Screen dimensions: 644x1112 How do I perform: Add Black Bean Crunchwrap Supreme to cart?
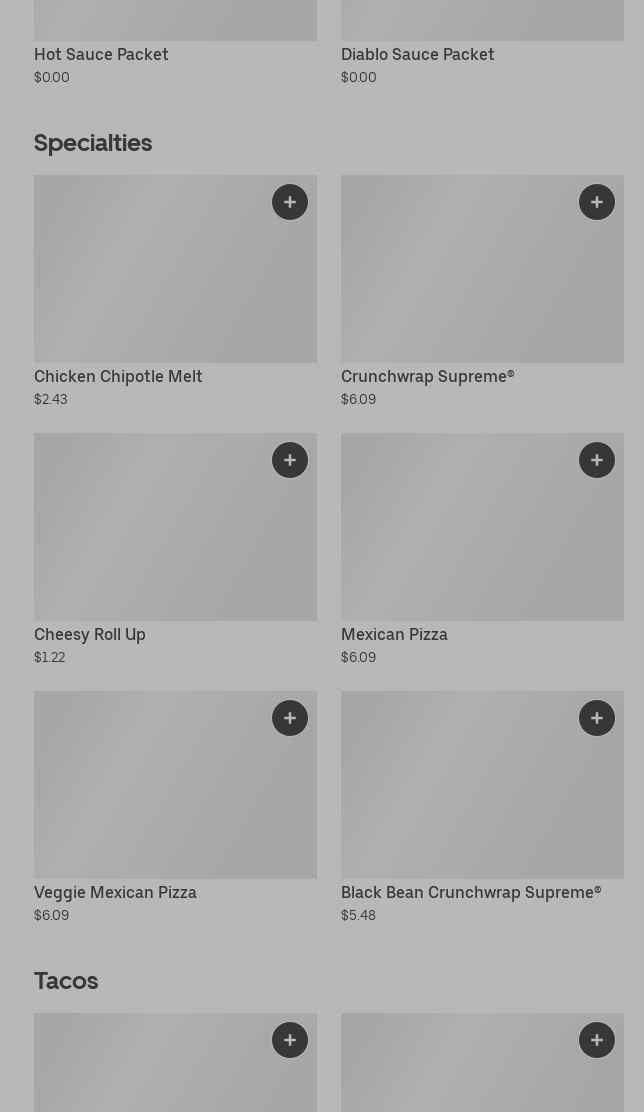pyautogui.click(x=597, y=718)
